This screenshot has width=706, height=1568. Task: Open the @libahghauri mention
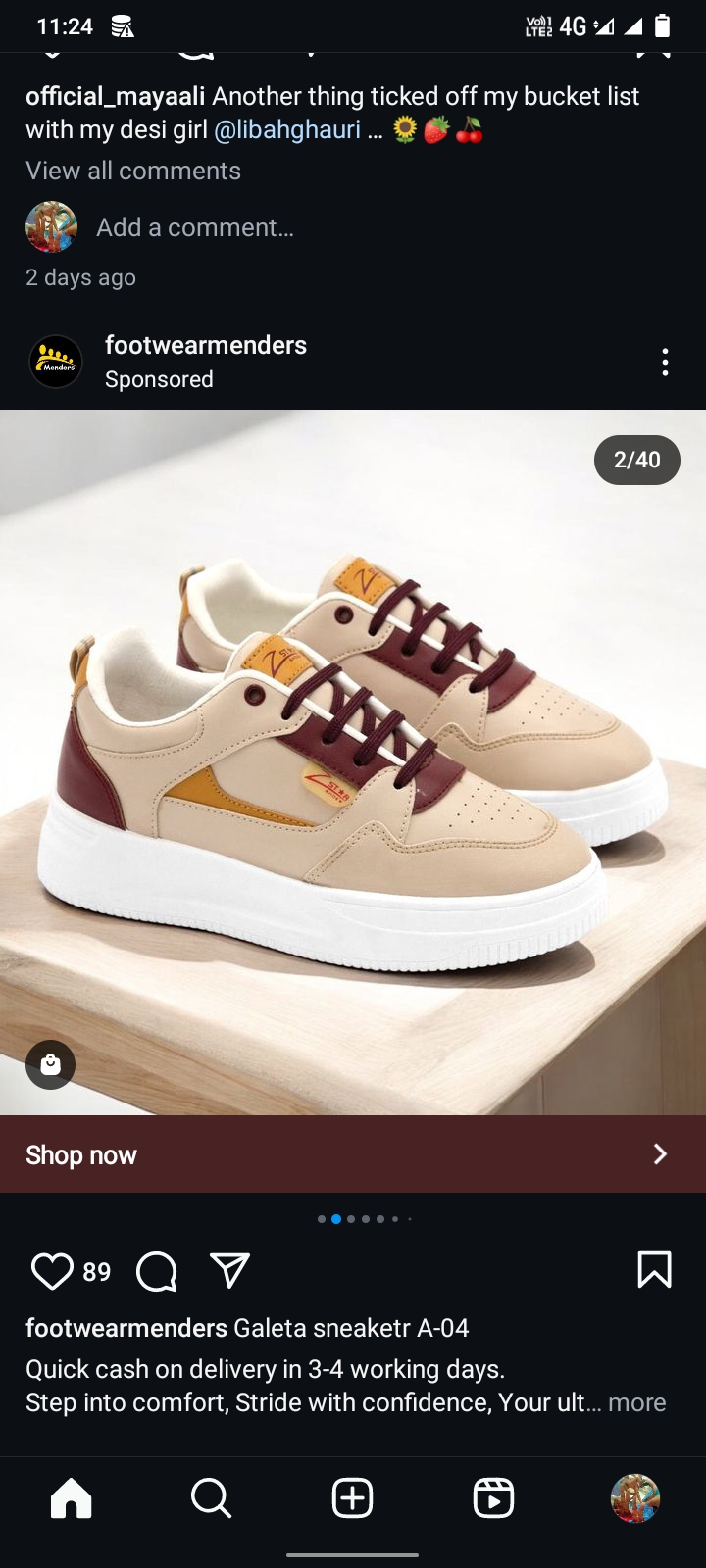[x=287, y=129]
